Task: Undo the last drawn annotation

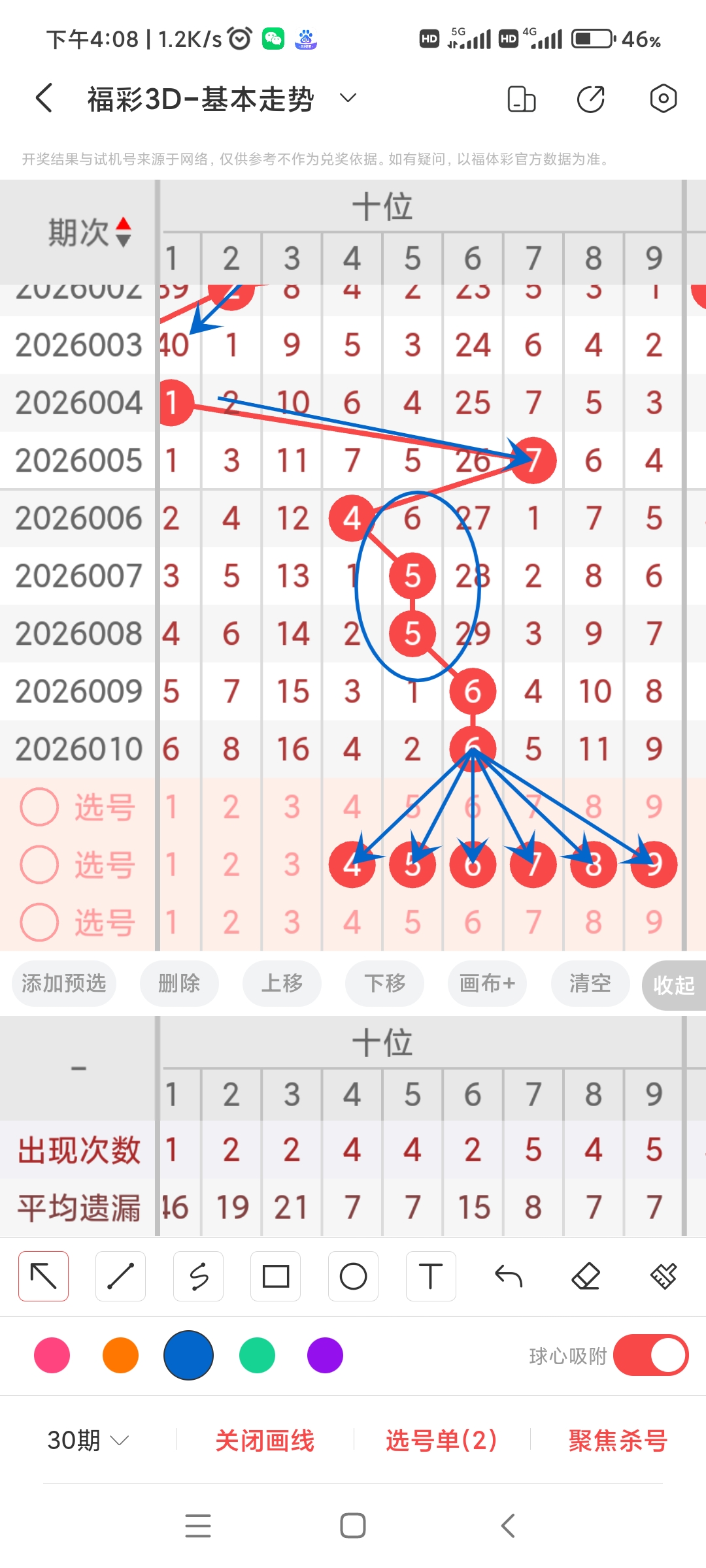Action: click(508, 1275)
